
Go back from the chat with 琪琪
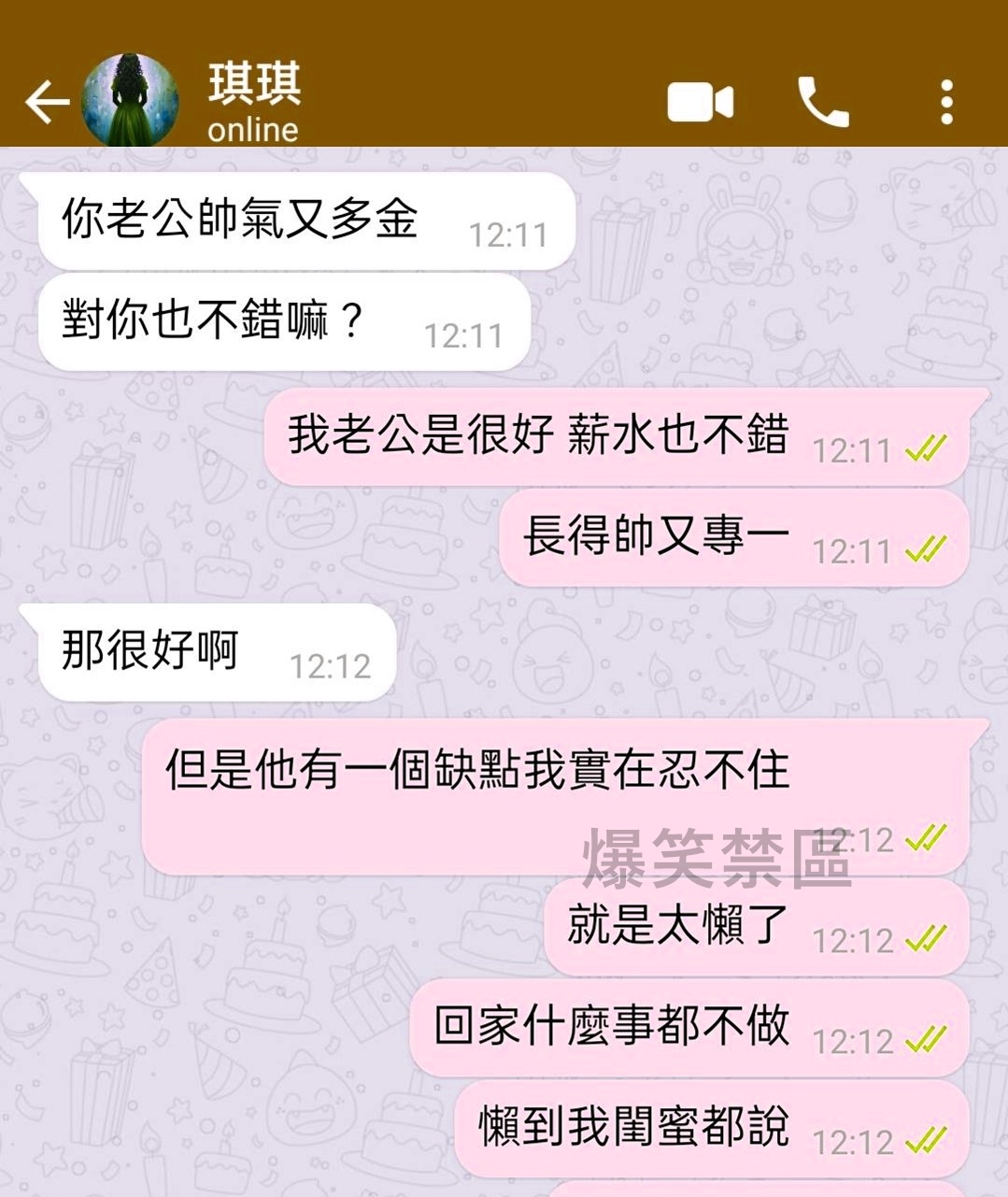pos(47,102)
